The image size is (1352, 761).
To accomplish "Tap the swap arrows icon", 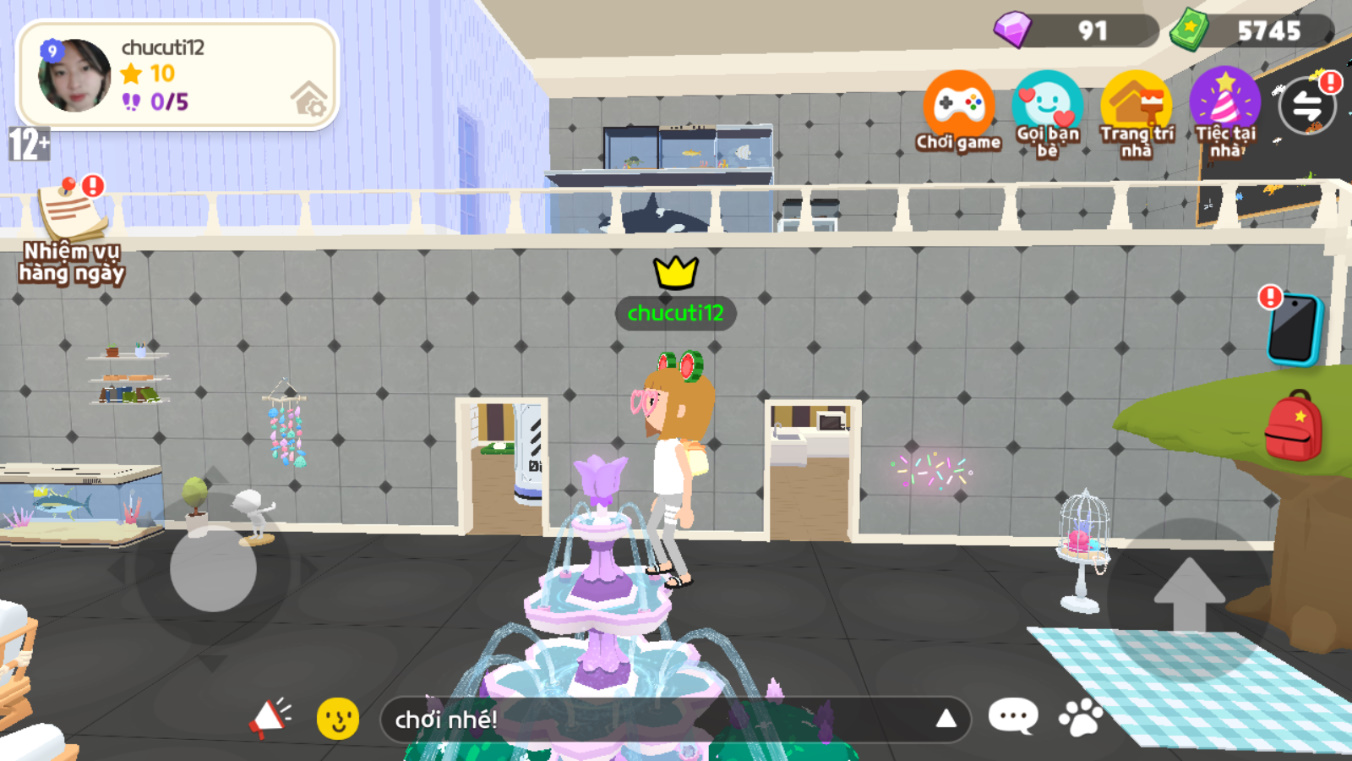I will point(1306,107).
